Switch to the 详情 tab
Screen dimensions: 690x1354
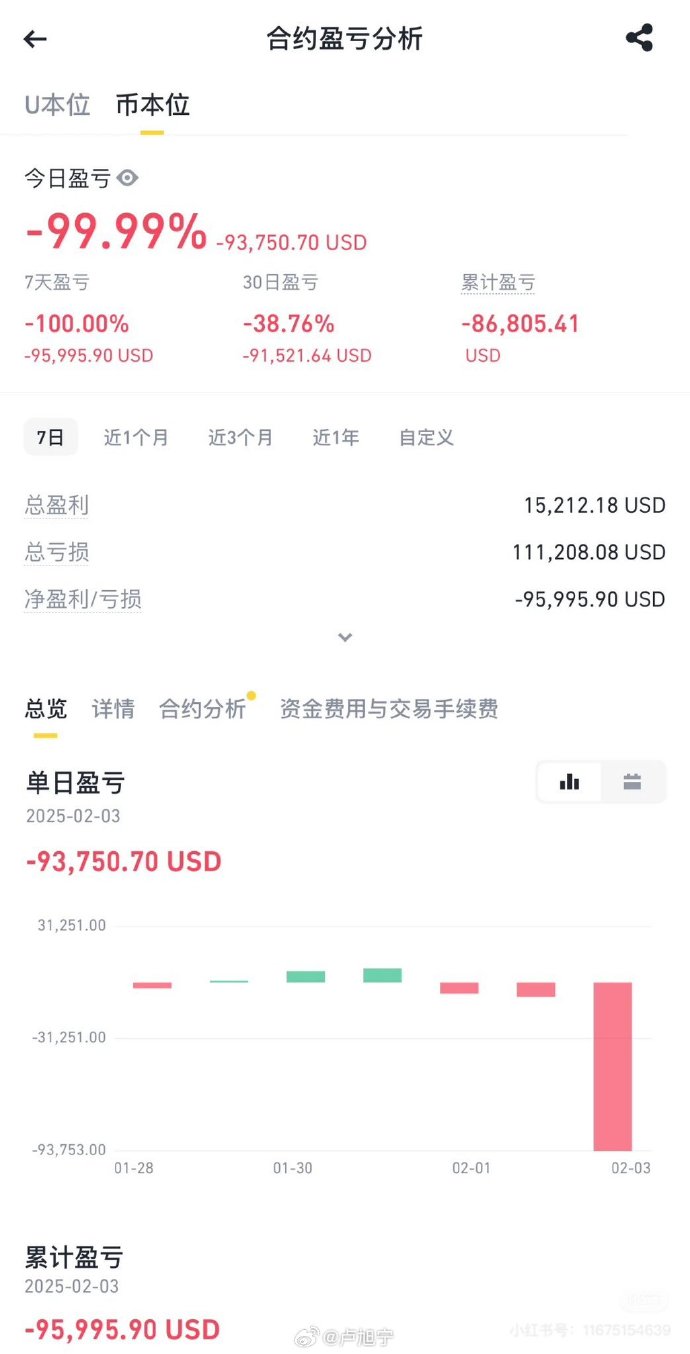coord(113,709)
